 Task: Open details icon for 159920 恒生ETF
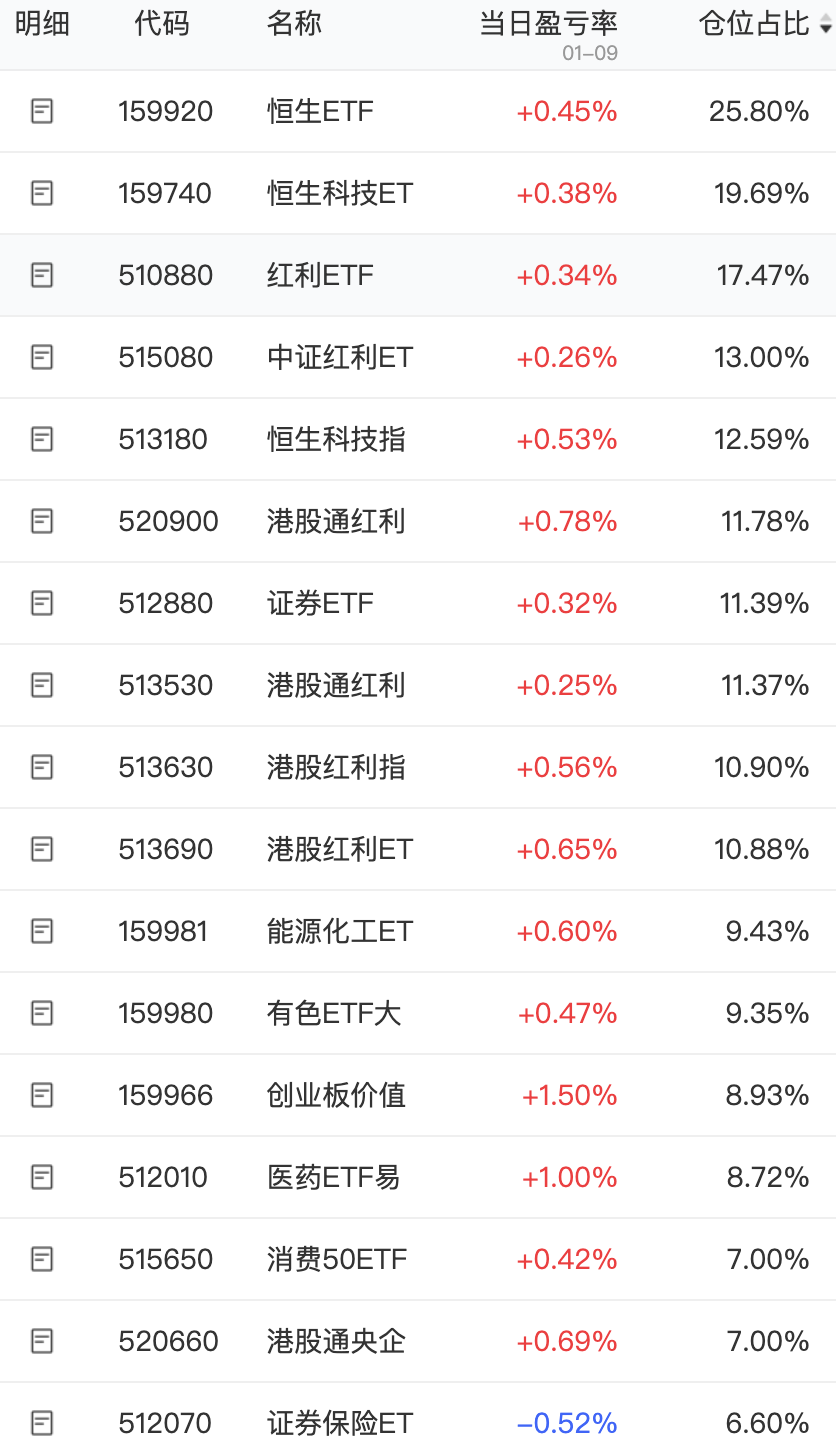[42, 111]
